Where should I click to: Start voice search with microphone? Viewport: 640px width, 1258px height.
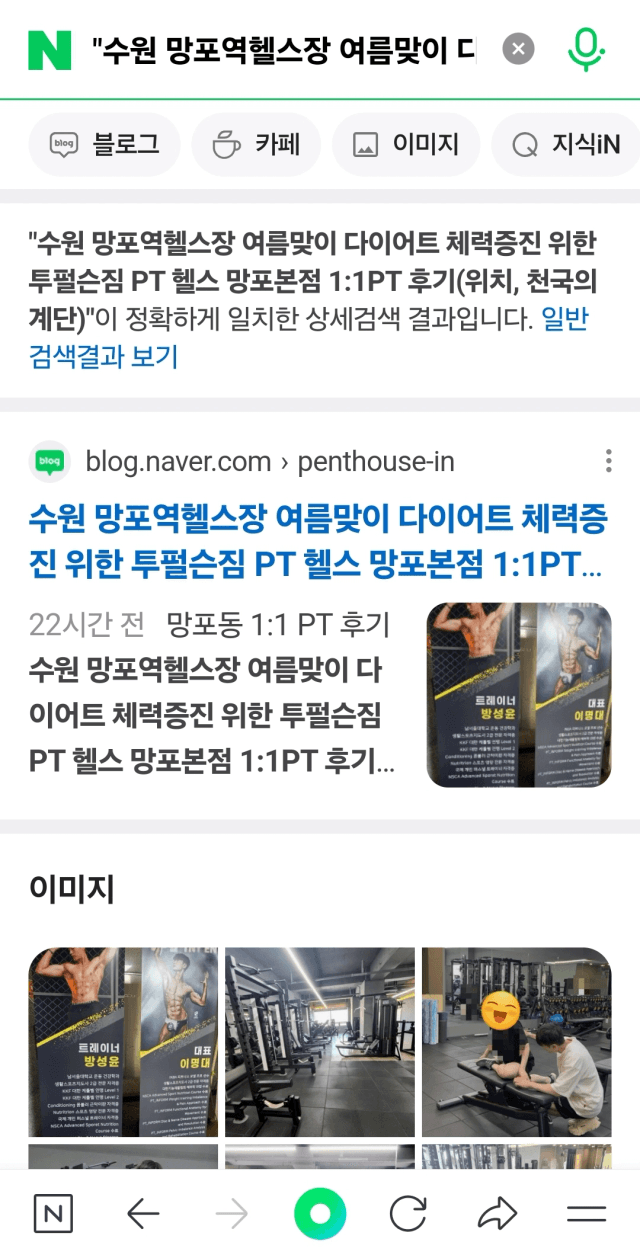click(x=587, y=49)
